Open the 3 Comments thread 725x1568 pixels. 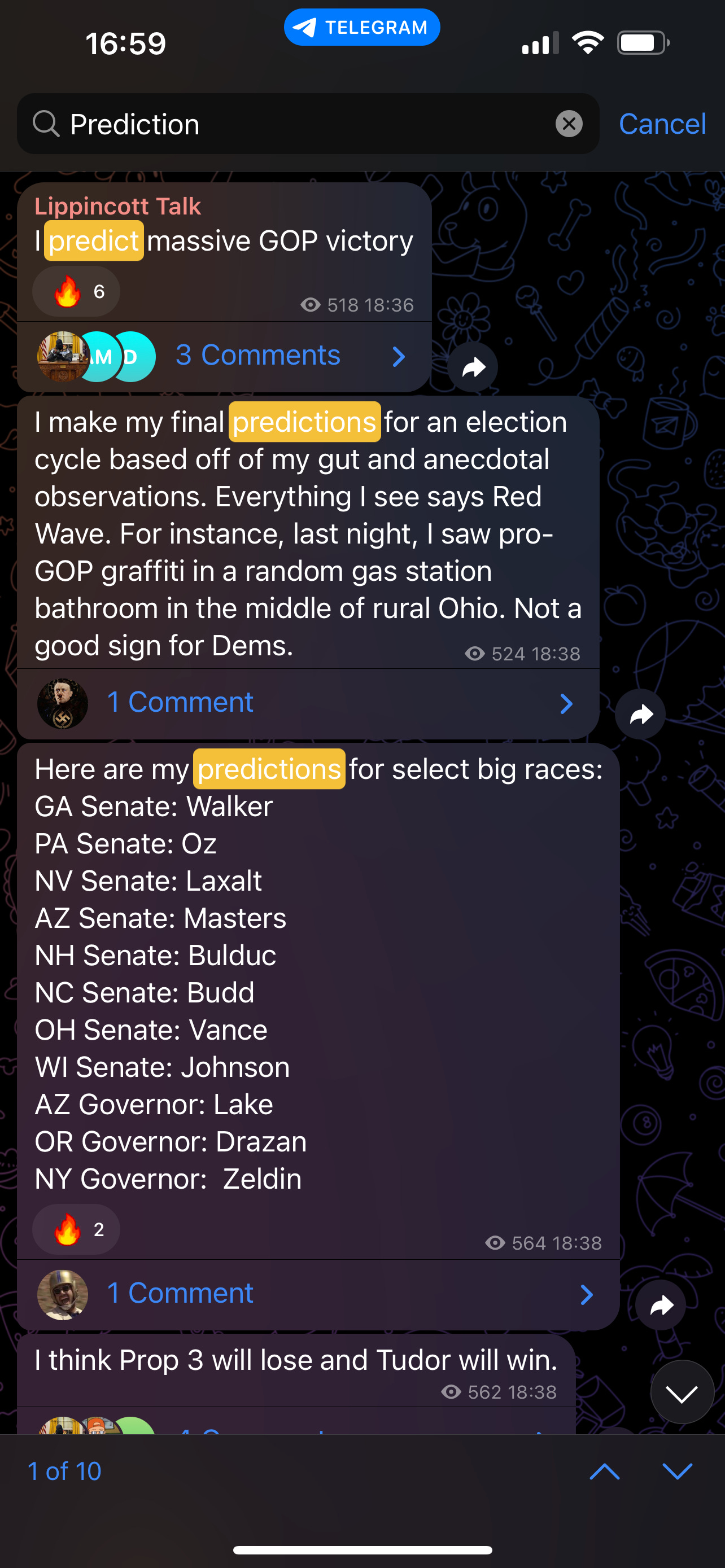(x=257, y=355)
